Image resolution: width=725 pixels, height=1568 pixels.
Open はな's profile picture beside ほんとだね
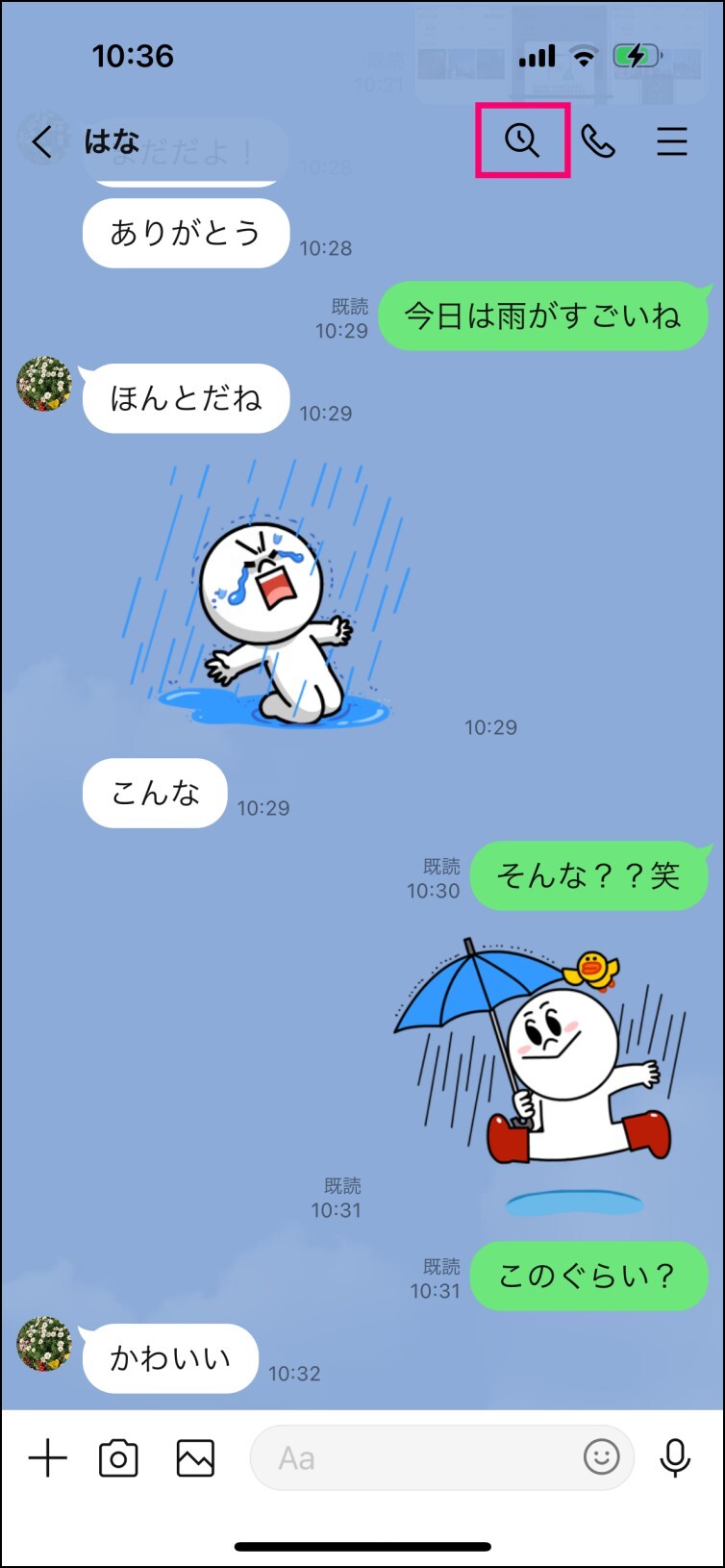point(44,384)
